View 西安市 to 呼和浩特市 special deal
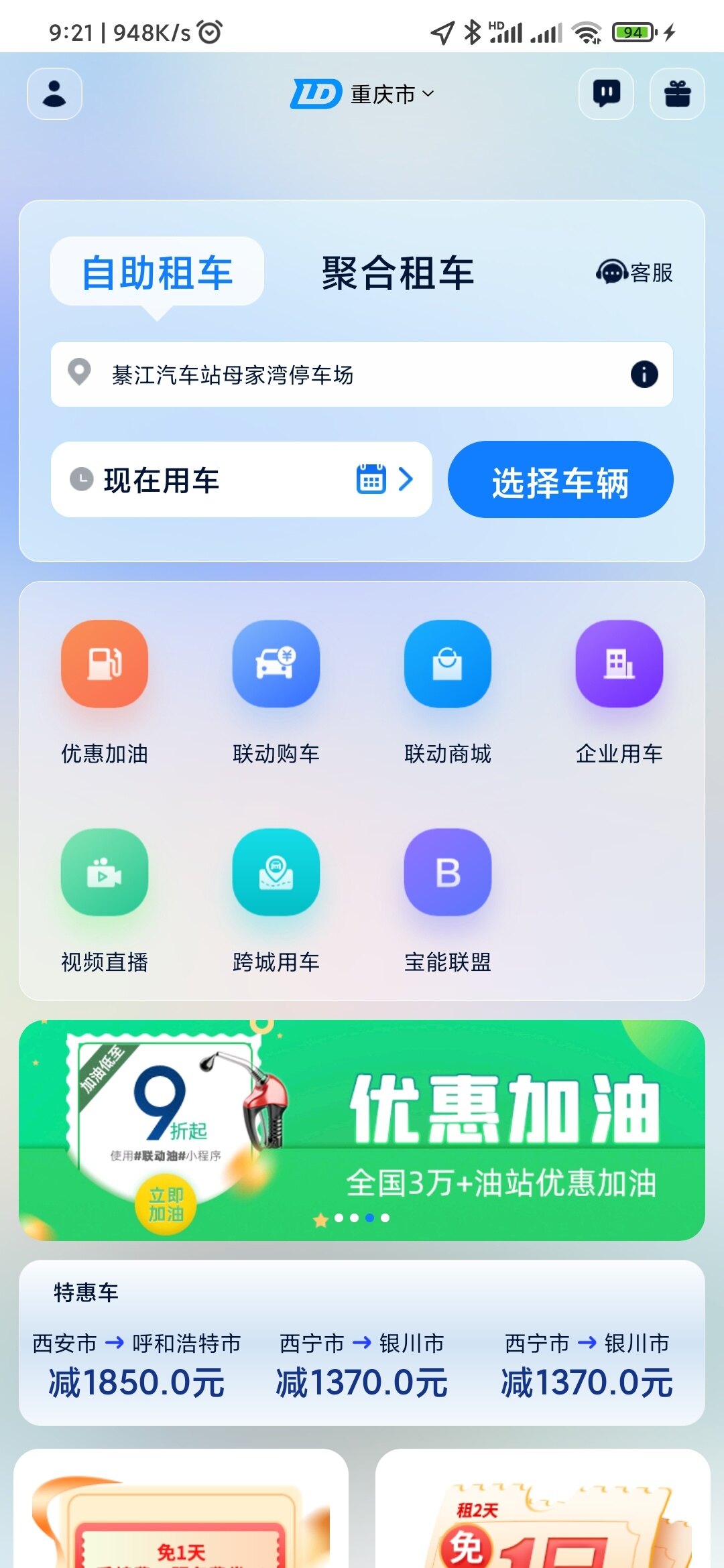The width and height of the screenshot is (724, 1568). pos(137,1363)
